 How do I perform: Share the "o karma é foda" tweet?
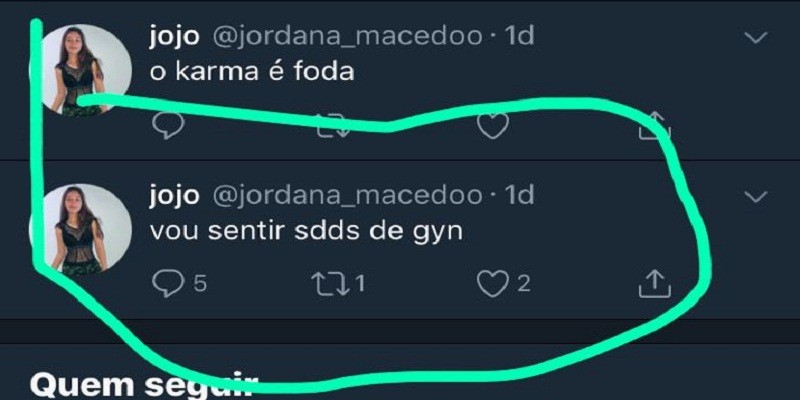(x=653, y=126)
